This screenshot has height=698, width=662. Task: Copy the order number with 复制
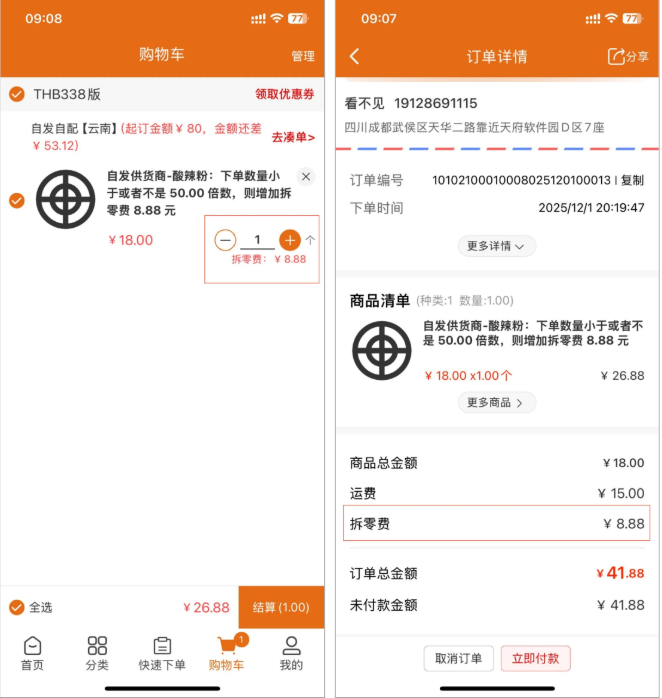(x=633, y=180)
